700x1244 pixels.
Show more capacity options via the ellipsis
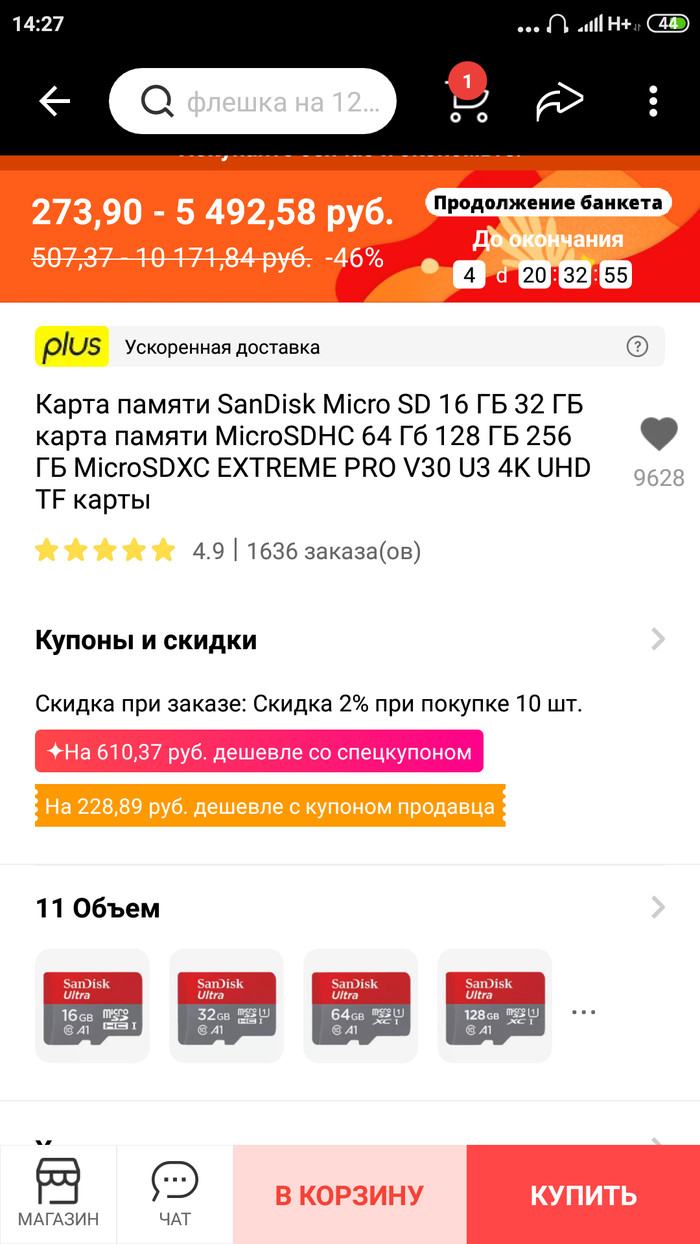point(583,1012)
